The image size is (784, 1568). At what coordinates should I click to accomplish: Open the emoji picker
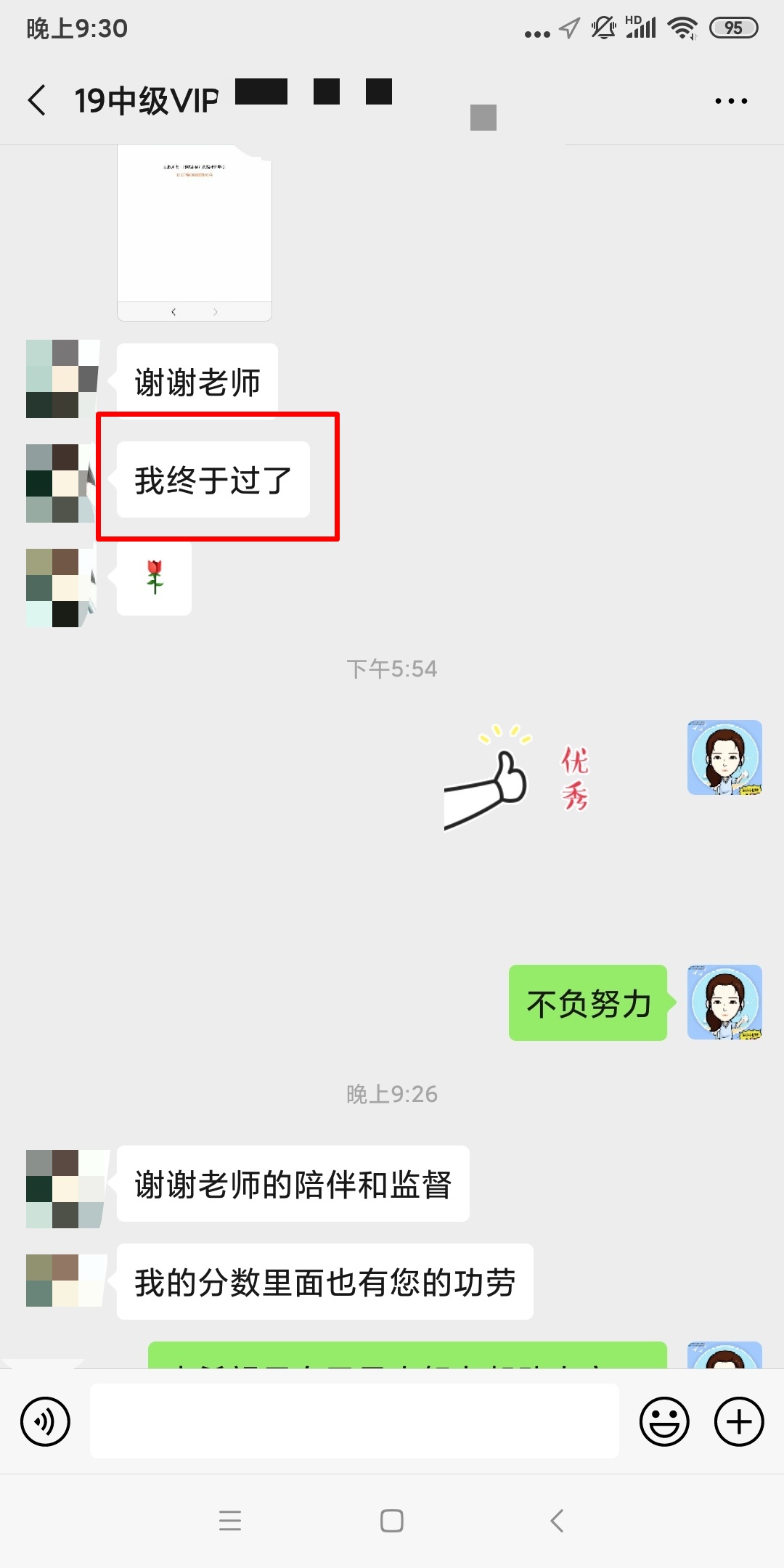pyautogui.click(x=665, y=1421)
